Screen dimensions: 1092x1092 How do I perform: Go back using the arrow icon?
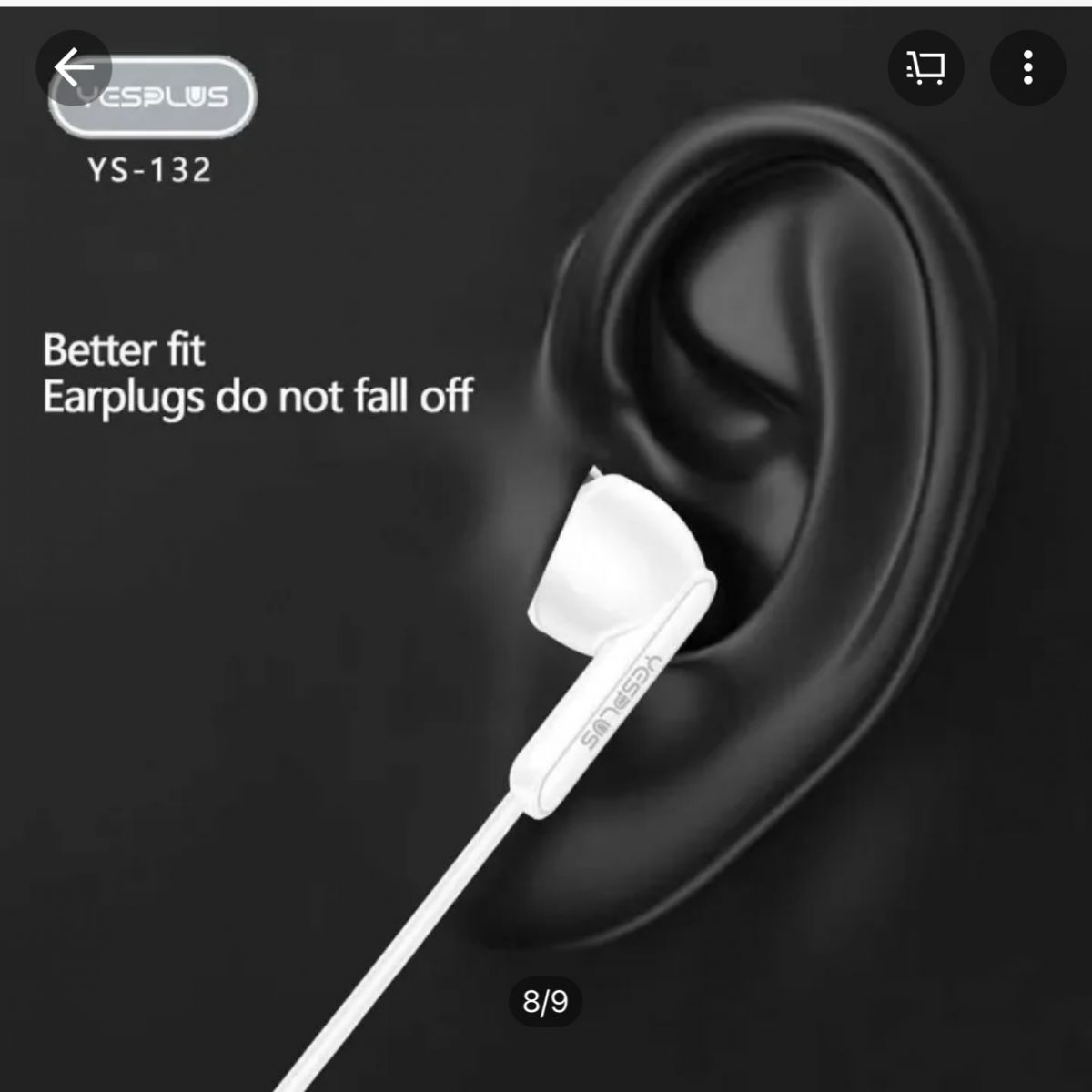tap(74, 67)
